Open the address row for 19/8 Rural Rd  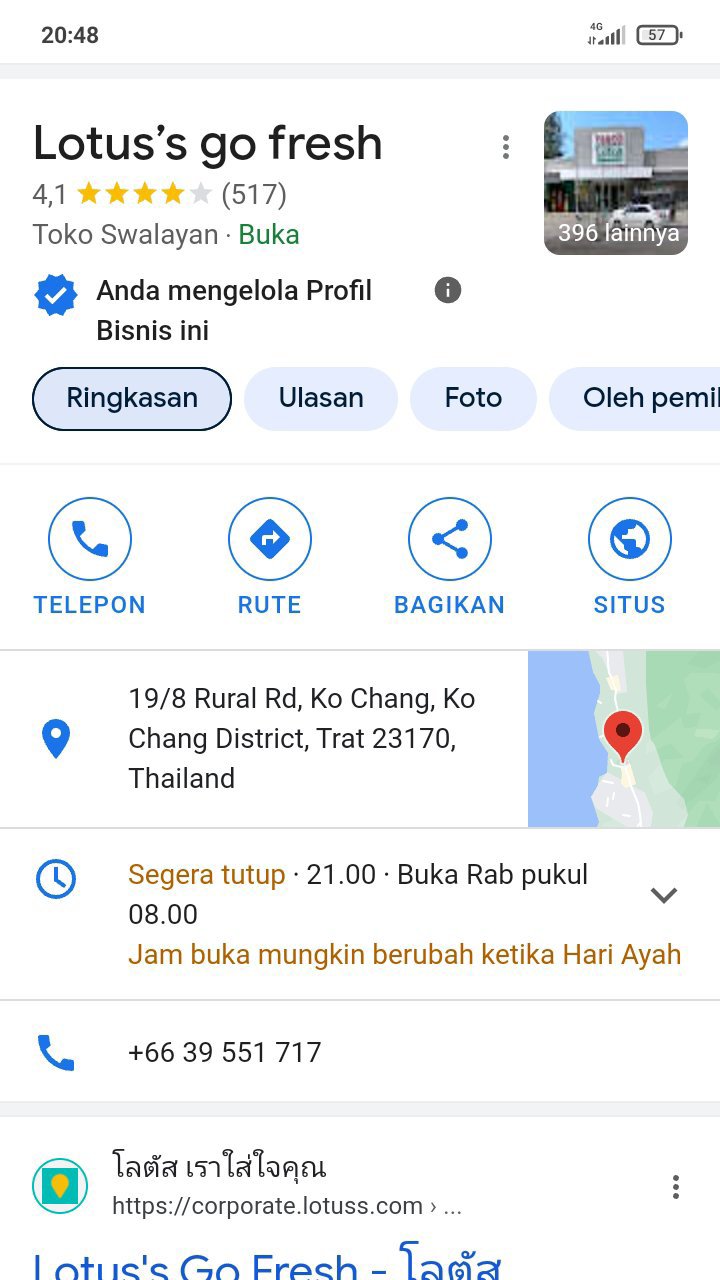tap(300, 738)
